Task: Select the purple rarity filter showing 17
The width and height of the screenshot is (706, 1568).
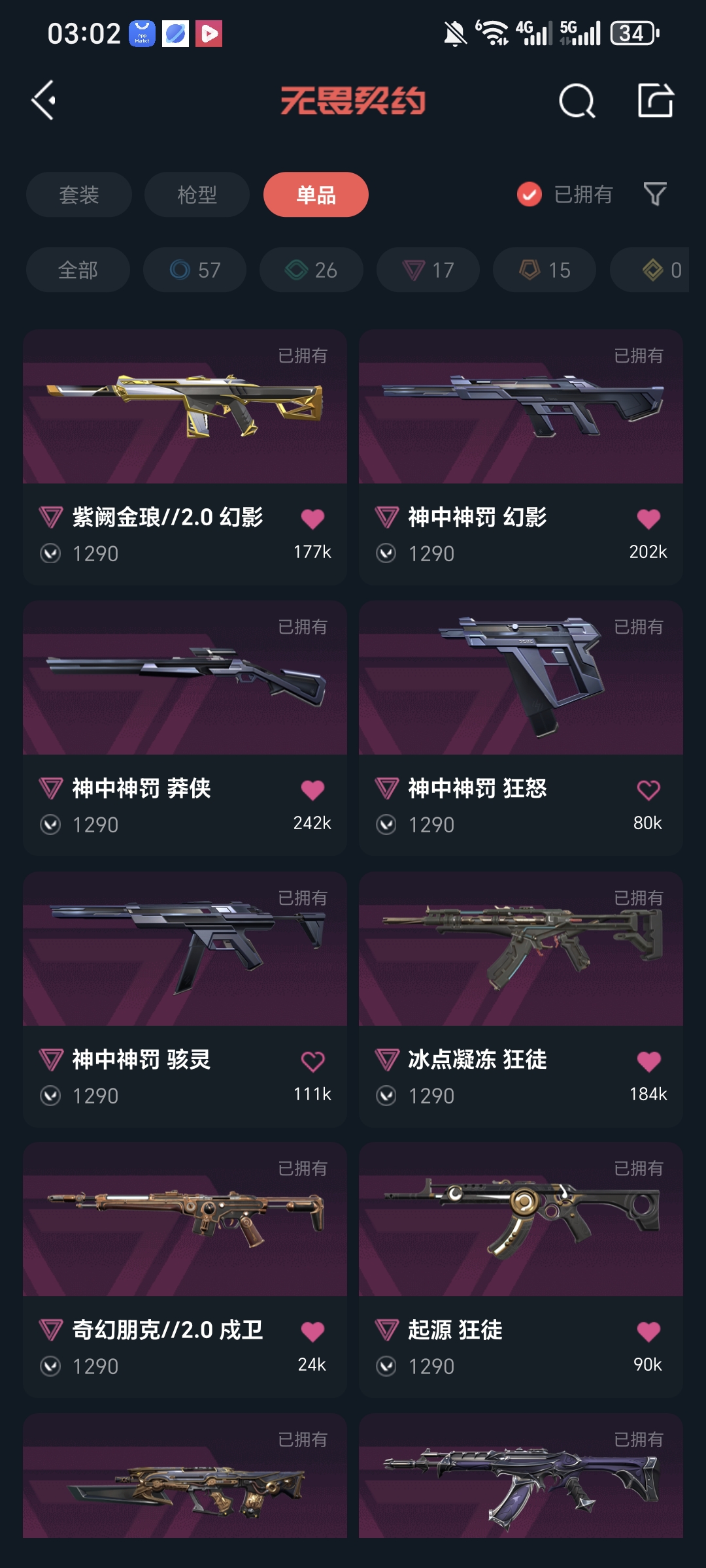Action: pos(427,270)
